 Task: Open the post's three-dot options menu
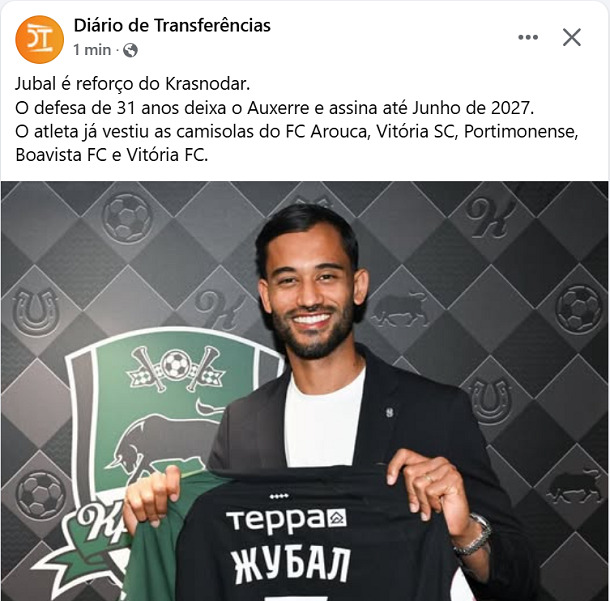[x=528, y=37]
